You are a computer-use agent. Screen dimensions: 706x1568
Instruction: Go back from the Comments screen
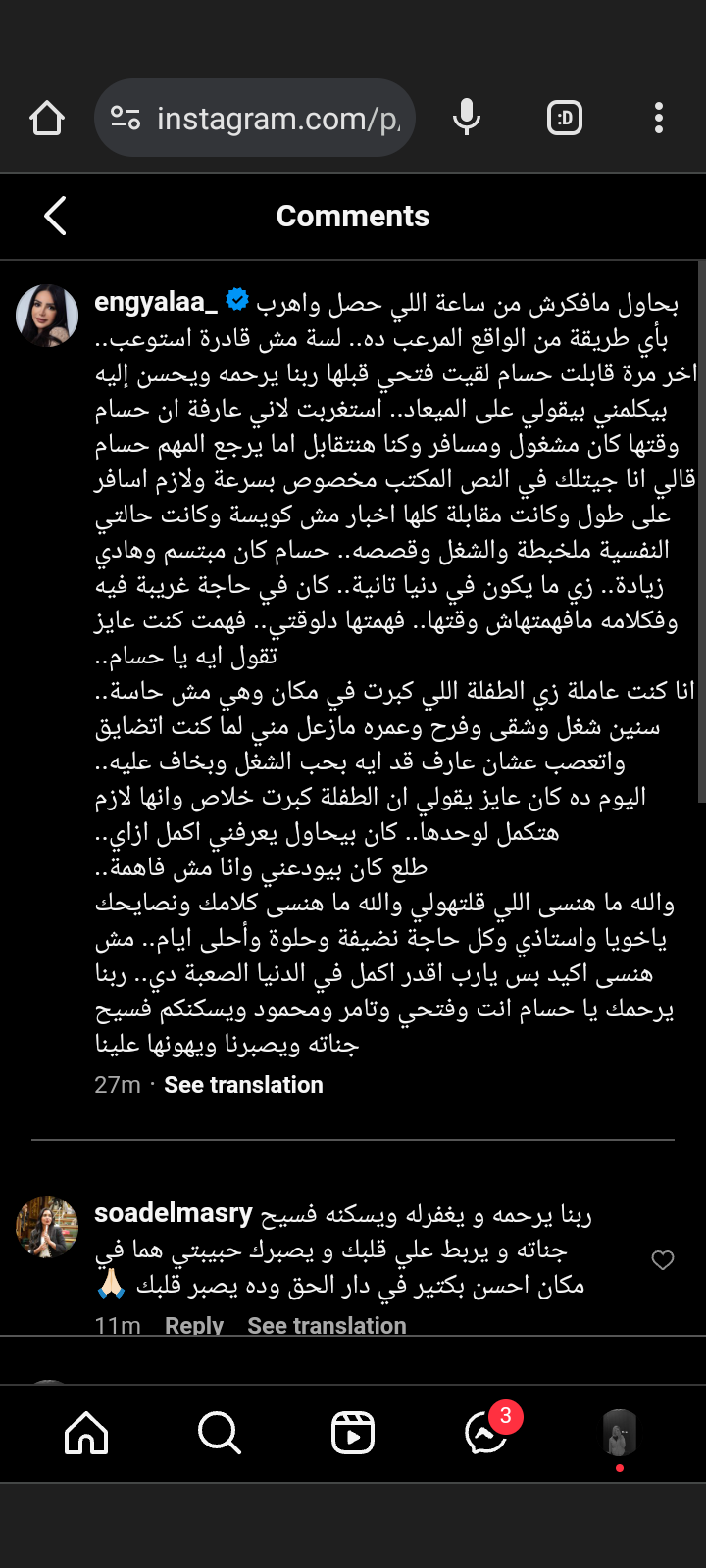pyautogui.click(x=56, y=216)
